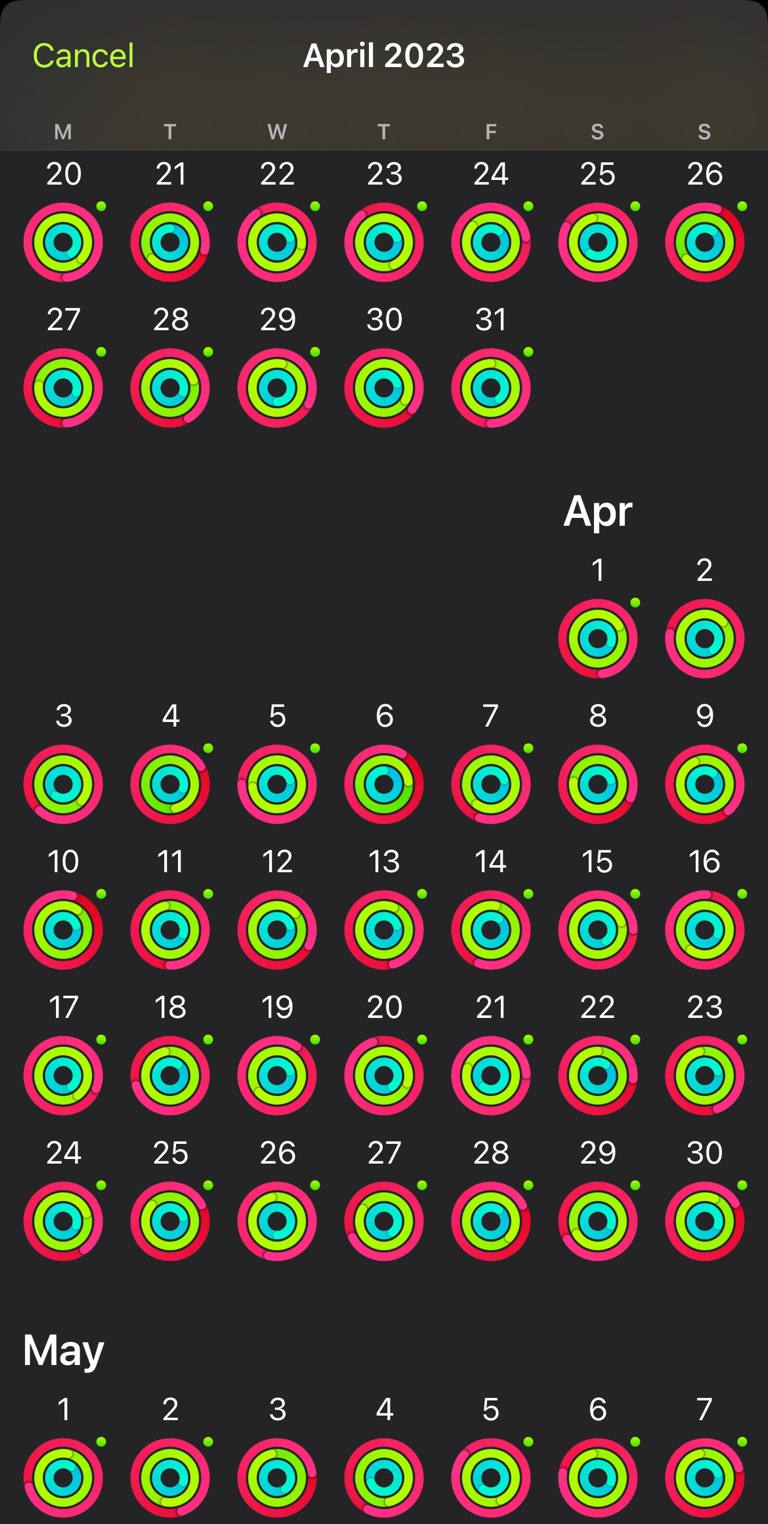The height and width of the screenshot is (1524, 768).
Task: Select March 20 activity rings
Action: tap(63, 242)
